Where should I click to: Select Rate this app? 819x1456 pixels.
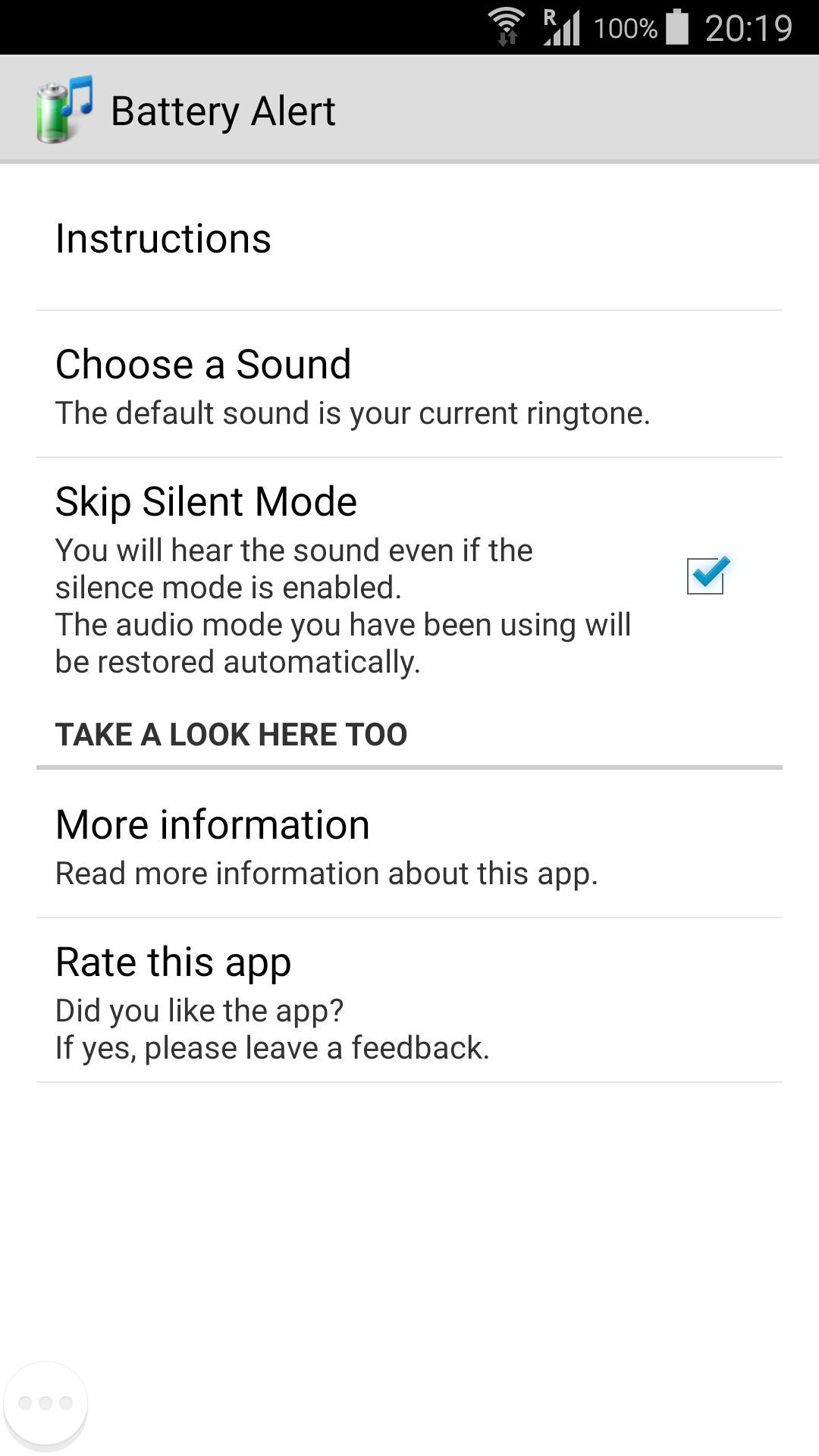pos(409,1001)
